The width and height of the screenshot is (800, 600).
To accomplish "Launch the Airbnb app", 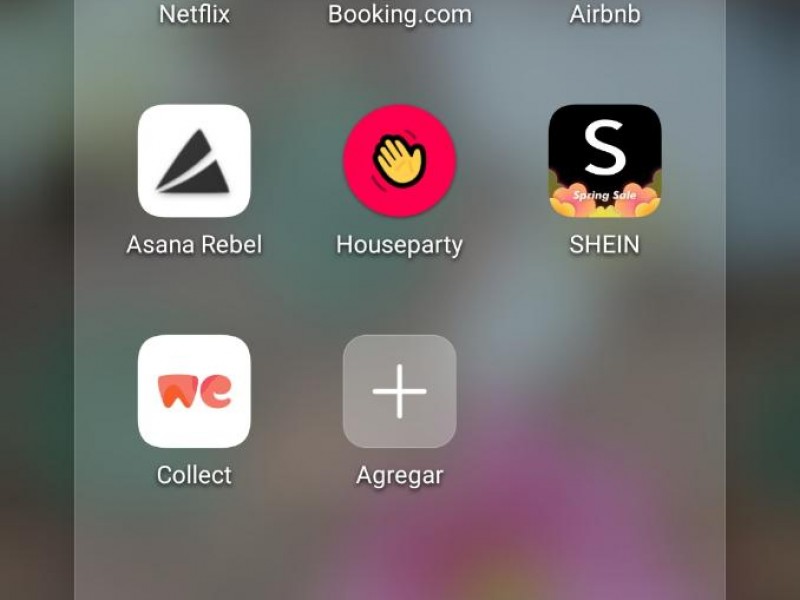I will click(604, 15).
